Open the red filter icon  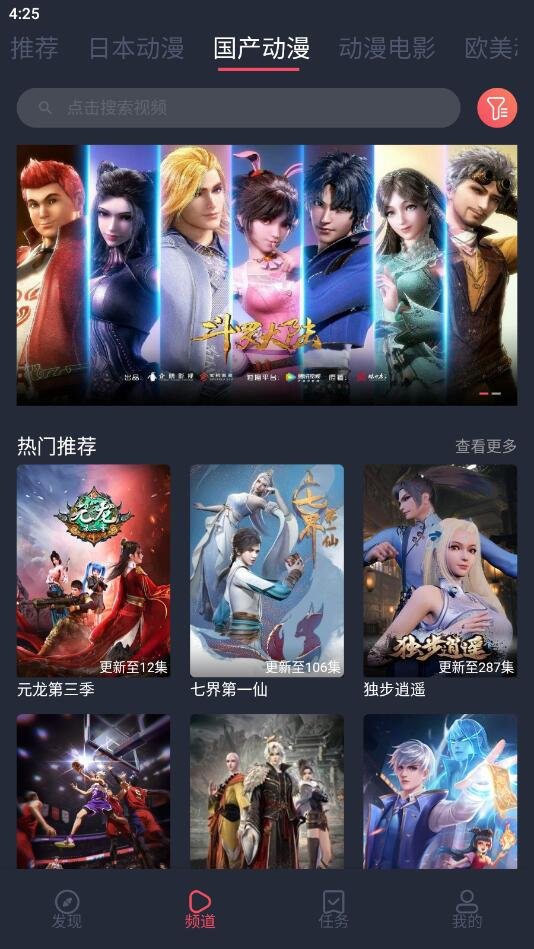coord(497,108)
